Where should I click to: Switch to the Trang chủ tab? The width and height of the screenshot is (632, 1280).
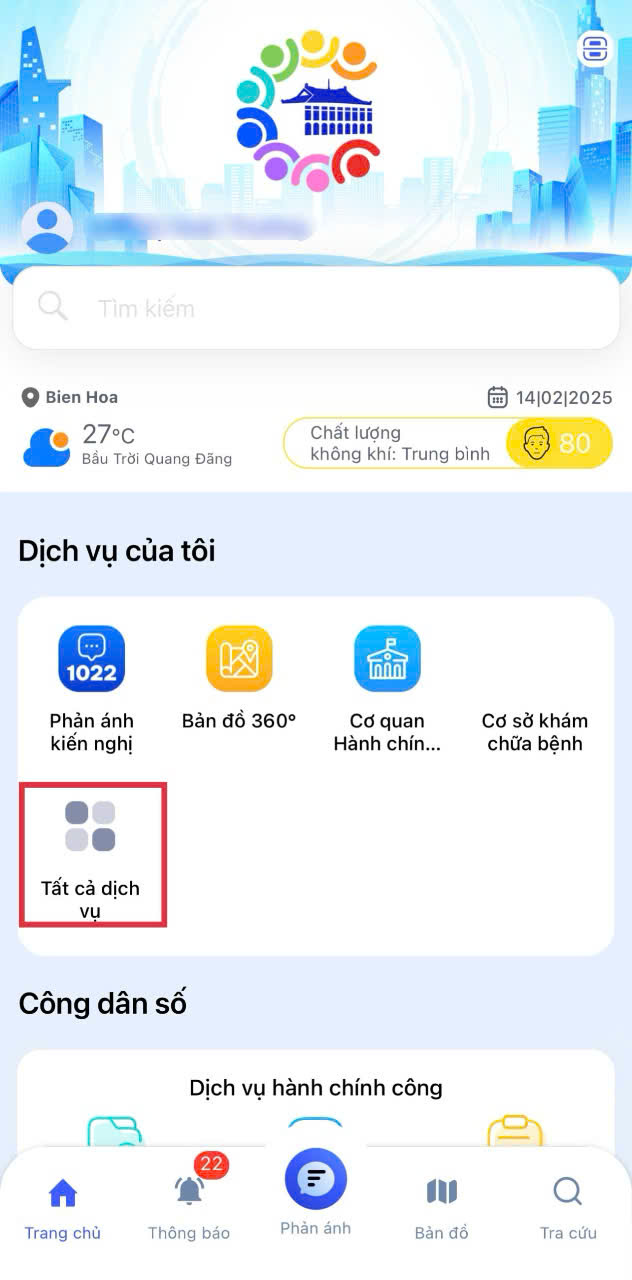[x=63, y=1208]
